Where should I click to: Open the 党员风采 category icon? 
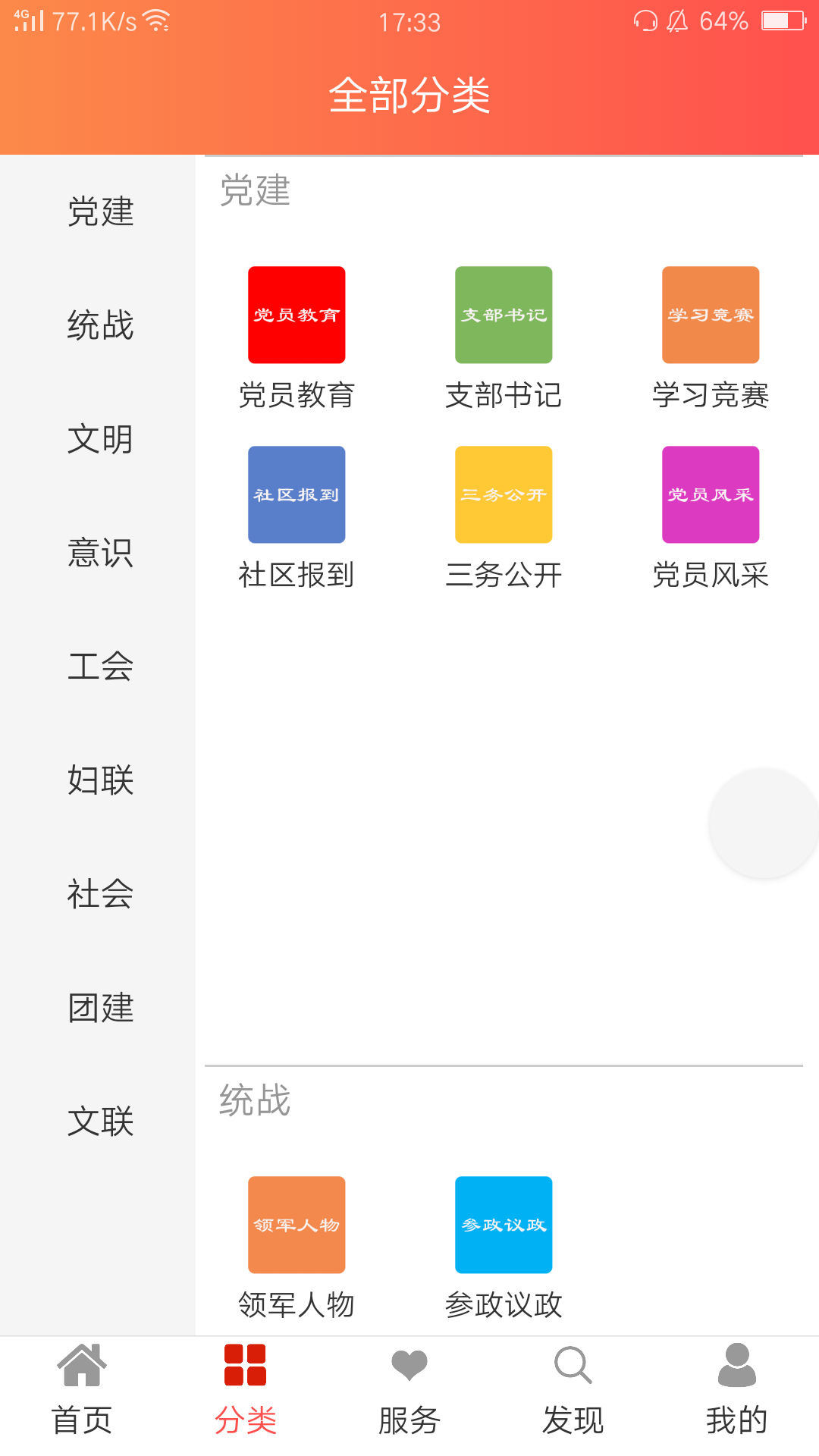click(x=710, y=494)
